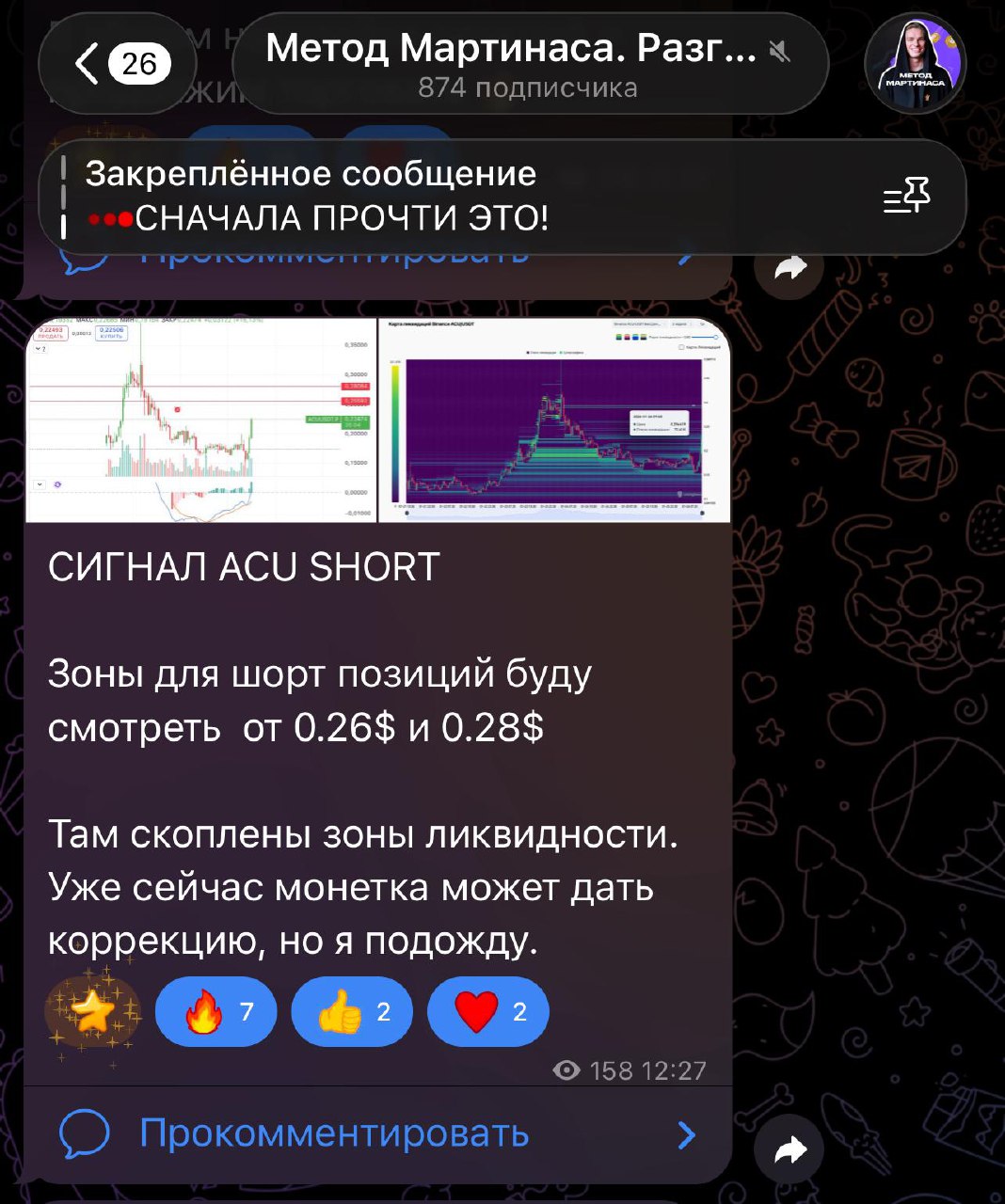Open the liquidity heatmap image

[554, 420]
